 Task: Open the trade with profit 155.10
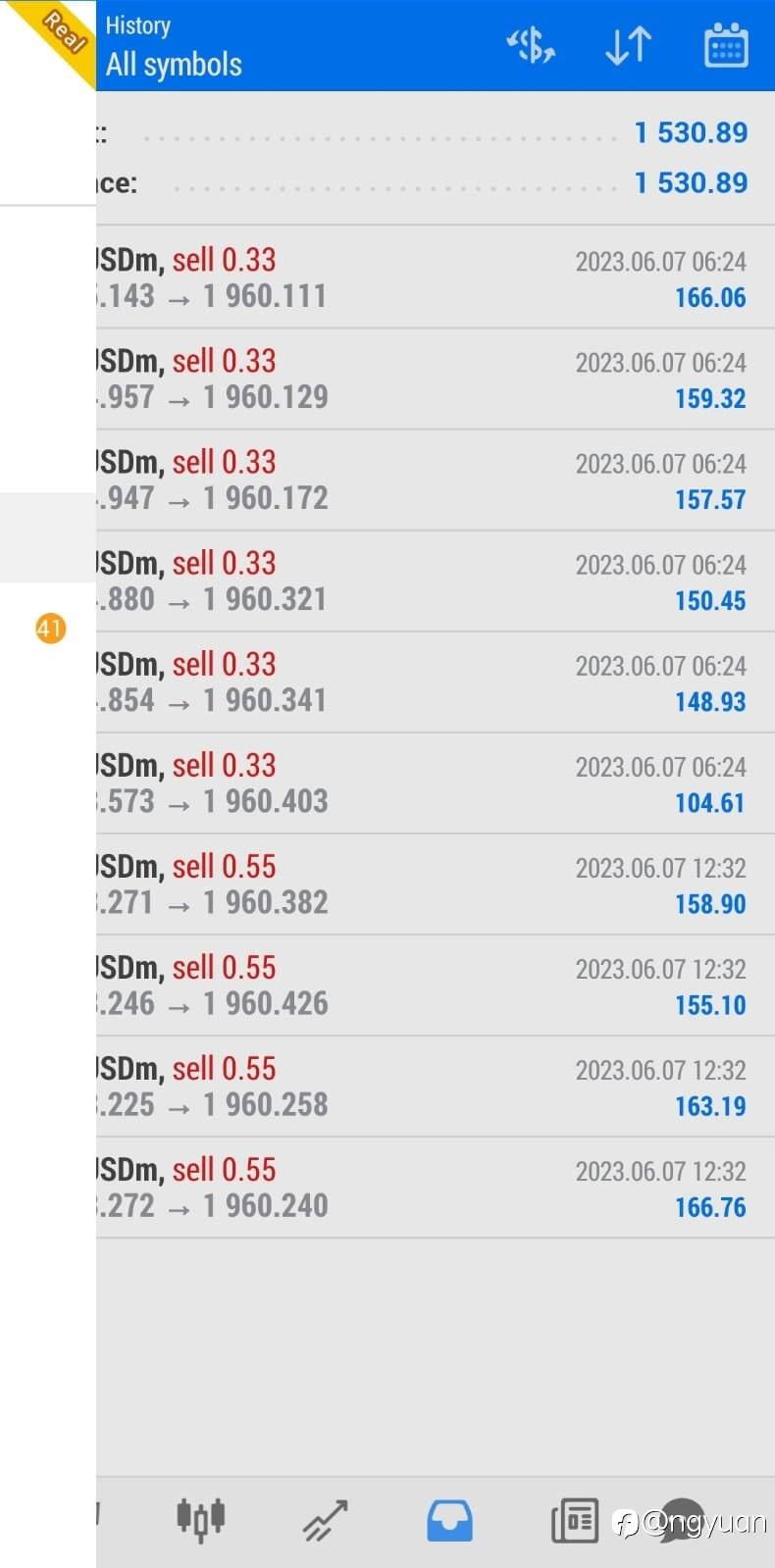pyautogui.click(x=436, y=985)
